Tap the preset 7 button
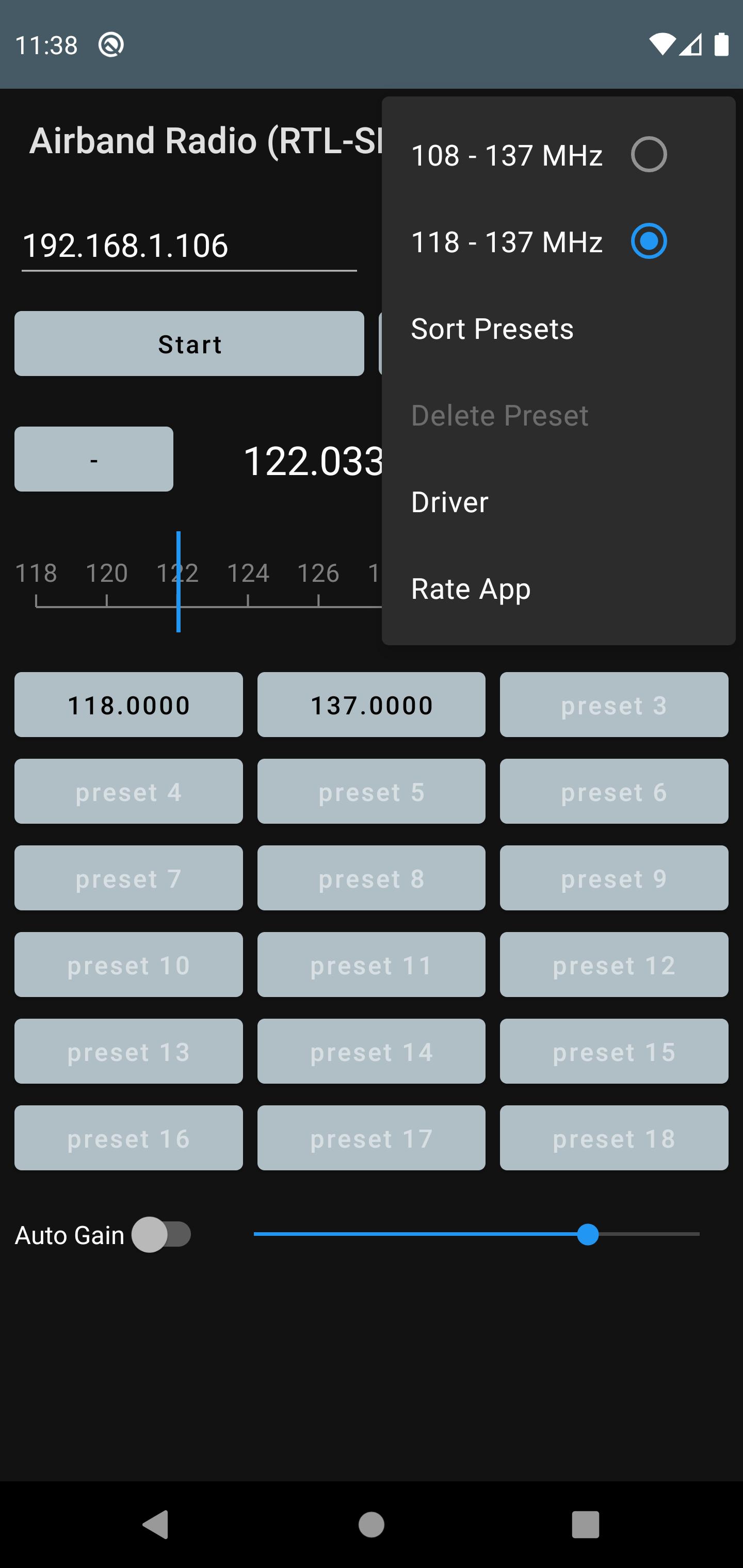The width and height of the screenshot is (743, 1568). pyautogui.click(x=128, y=878)
